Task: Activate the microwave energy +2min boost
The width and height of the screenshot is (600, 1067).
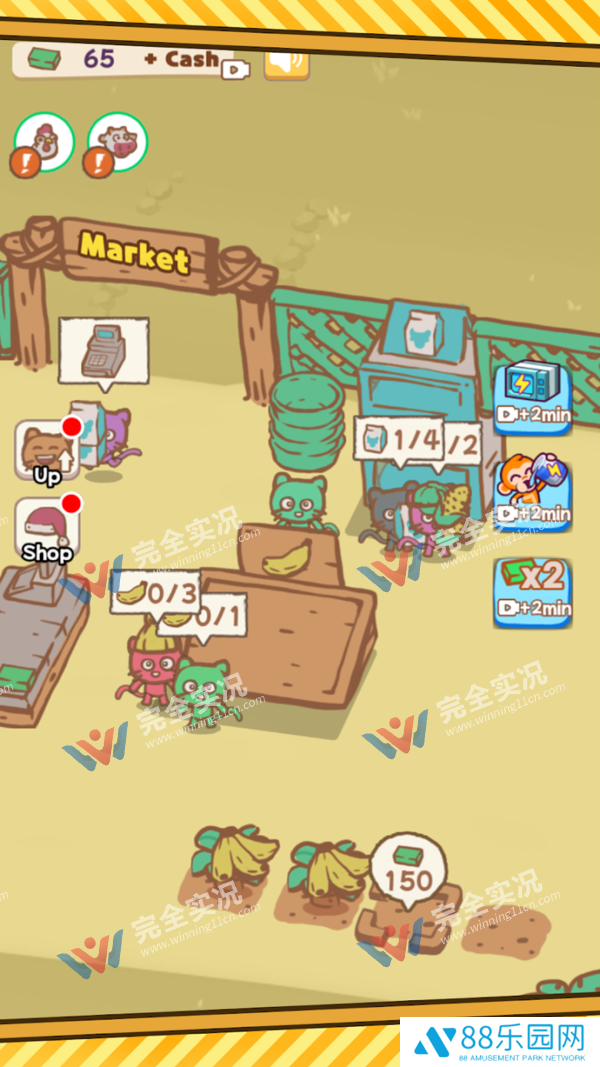Action: (x=532, y=398)
